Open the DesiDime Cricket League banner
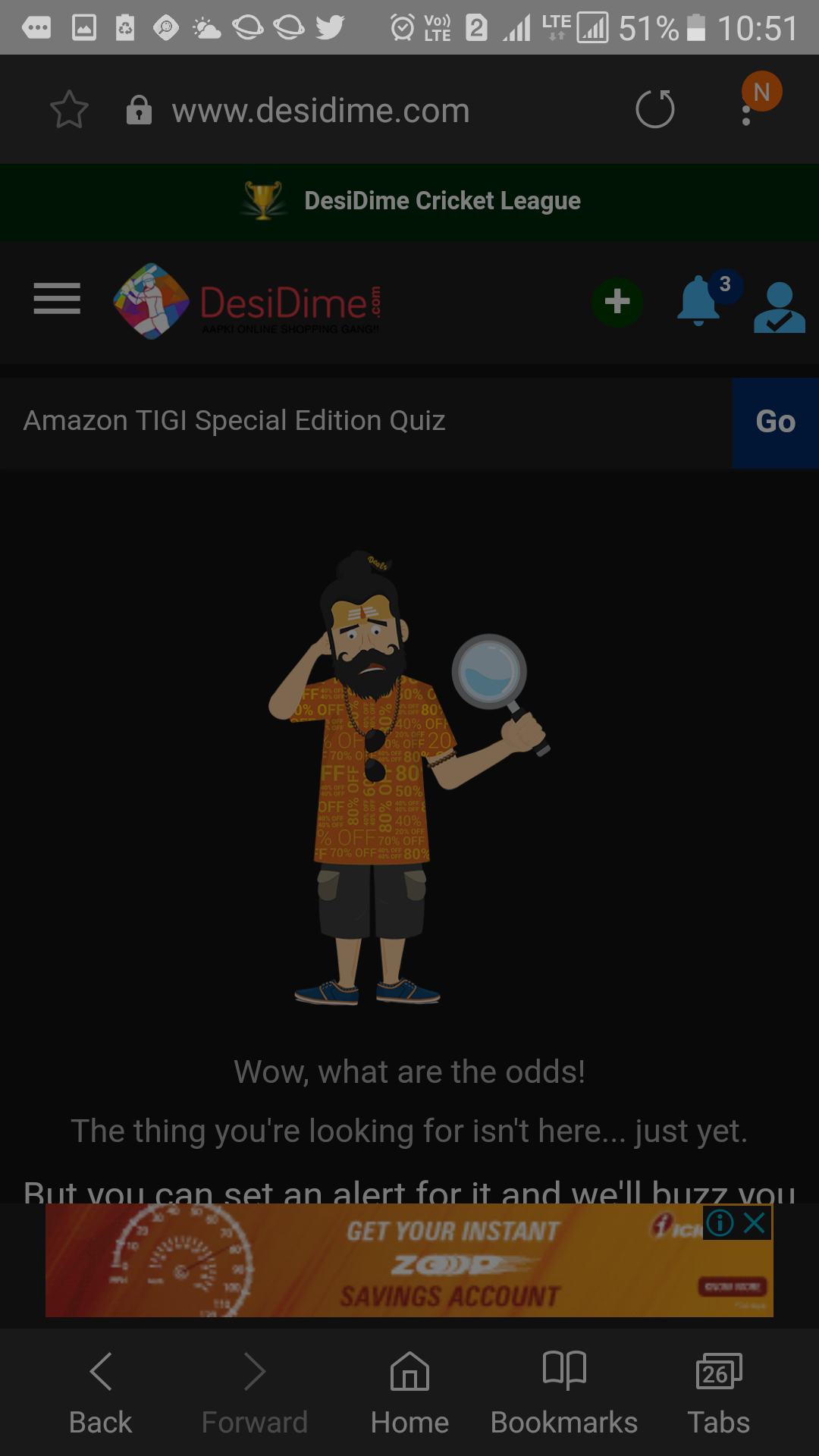The image size is (819, 1456). click(410, 201)
